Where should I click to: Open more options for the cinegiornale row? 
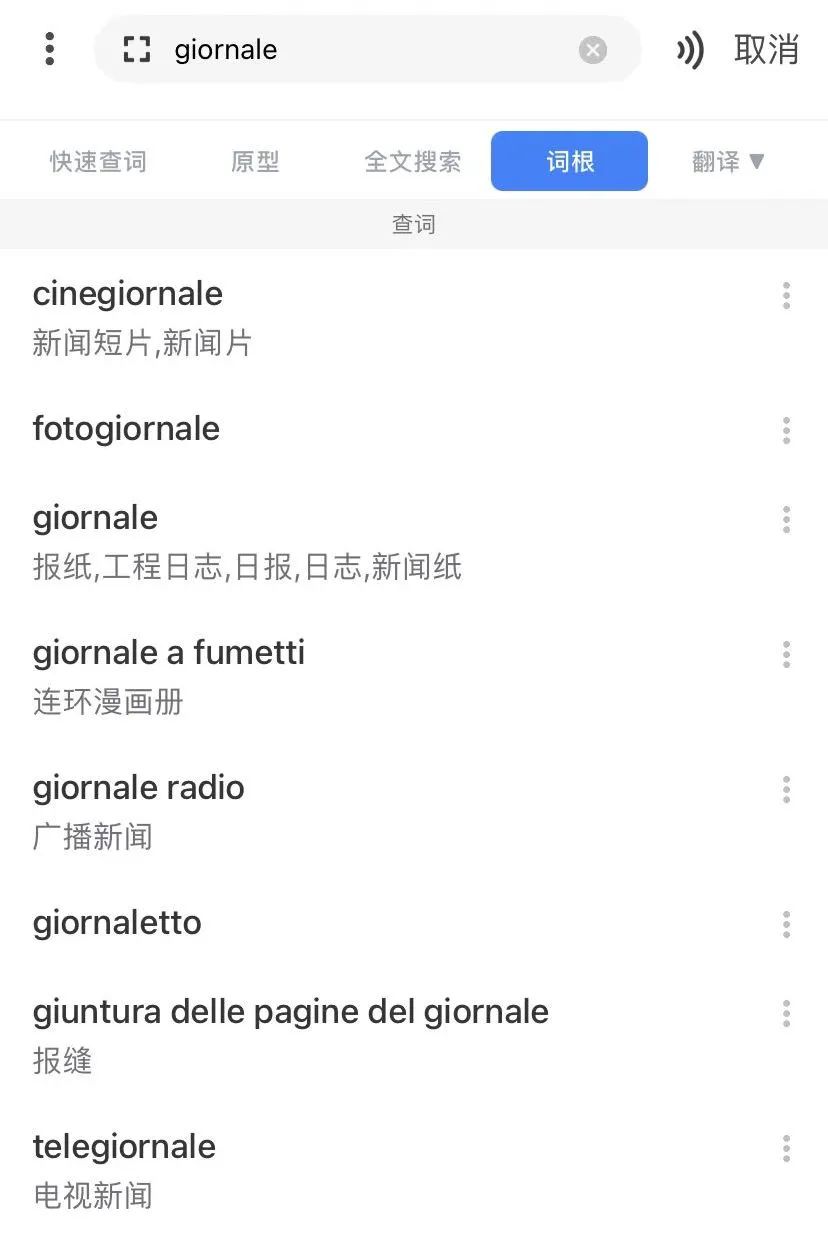786,295
